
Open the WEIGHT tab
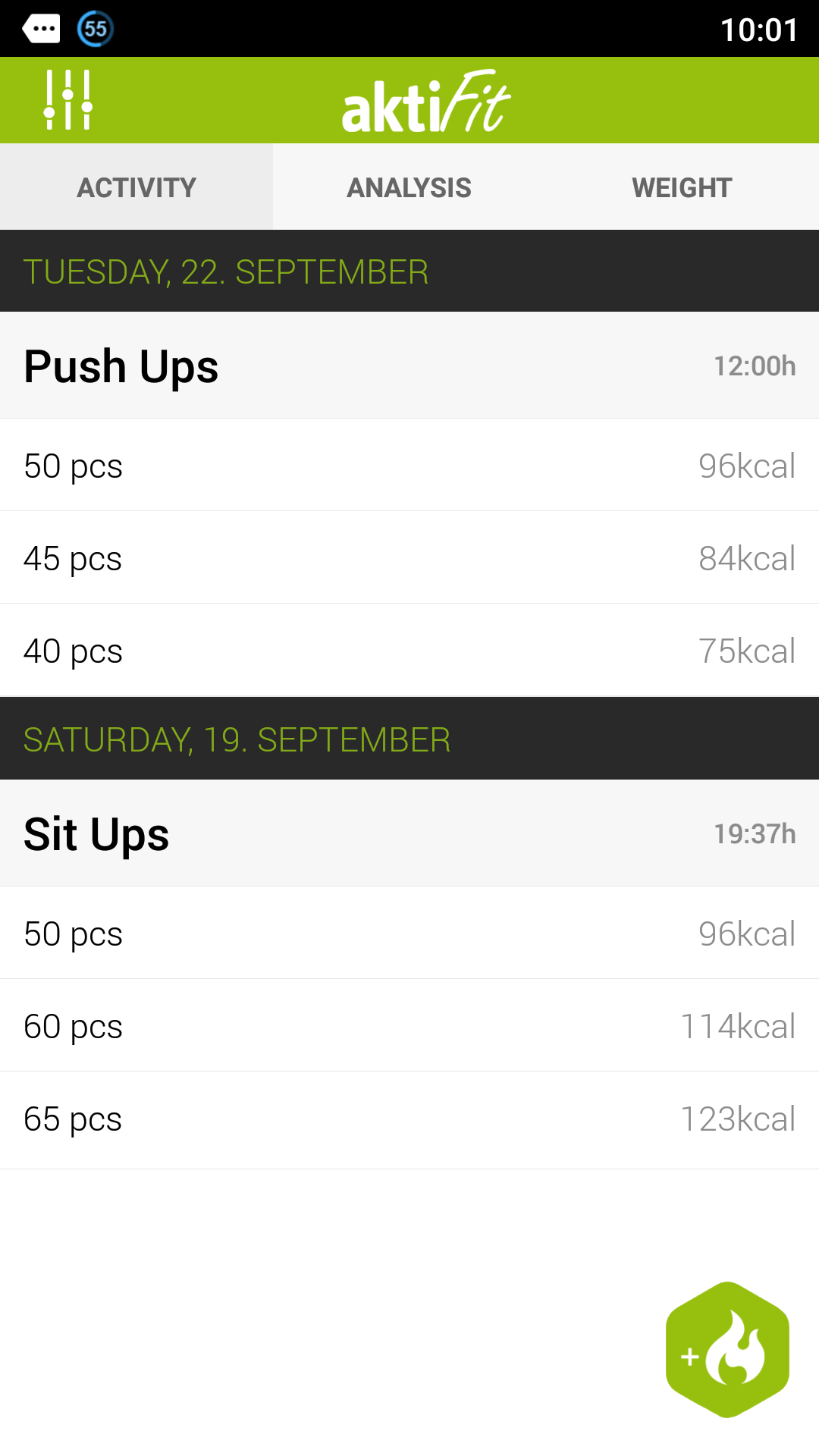coord(682,187)
